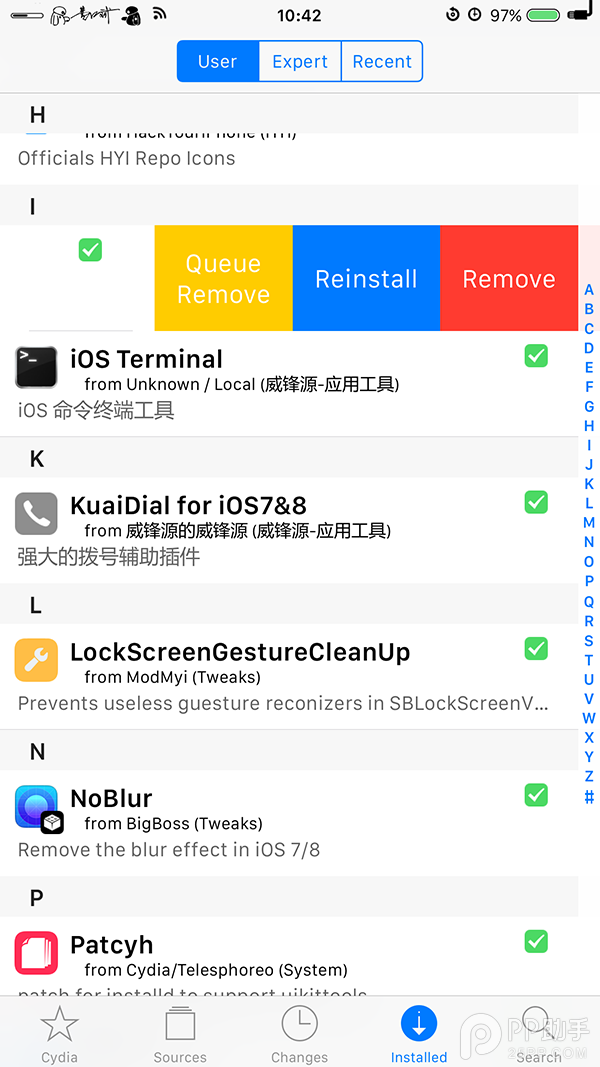The width and height of the screenshot is (600, 1067).
Task: Switch to the User segment
Action: coord(217,61)
